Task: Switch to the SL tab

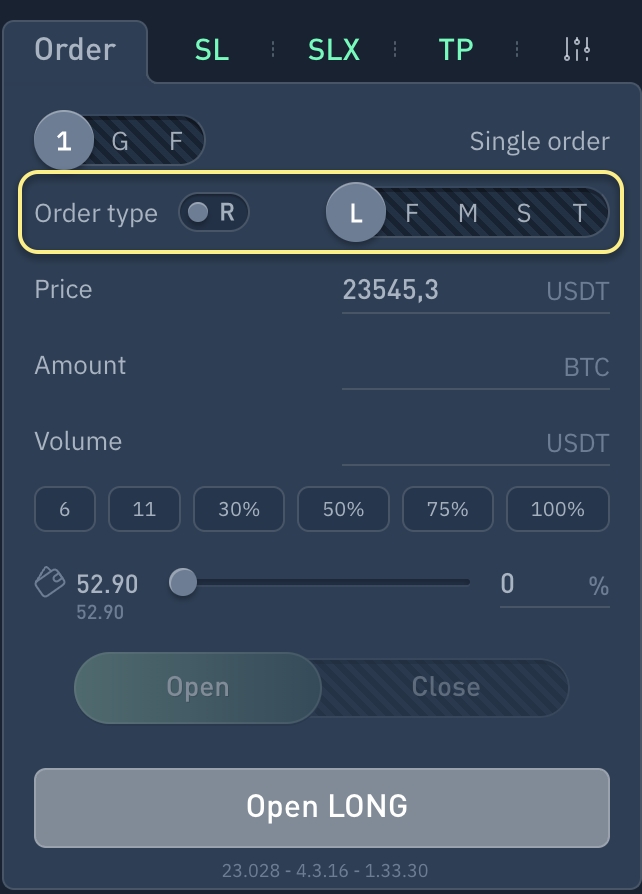Action: [x=211, y=49]
